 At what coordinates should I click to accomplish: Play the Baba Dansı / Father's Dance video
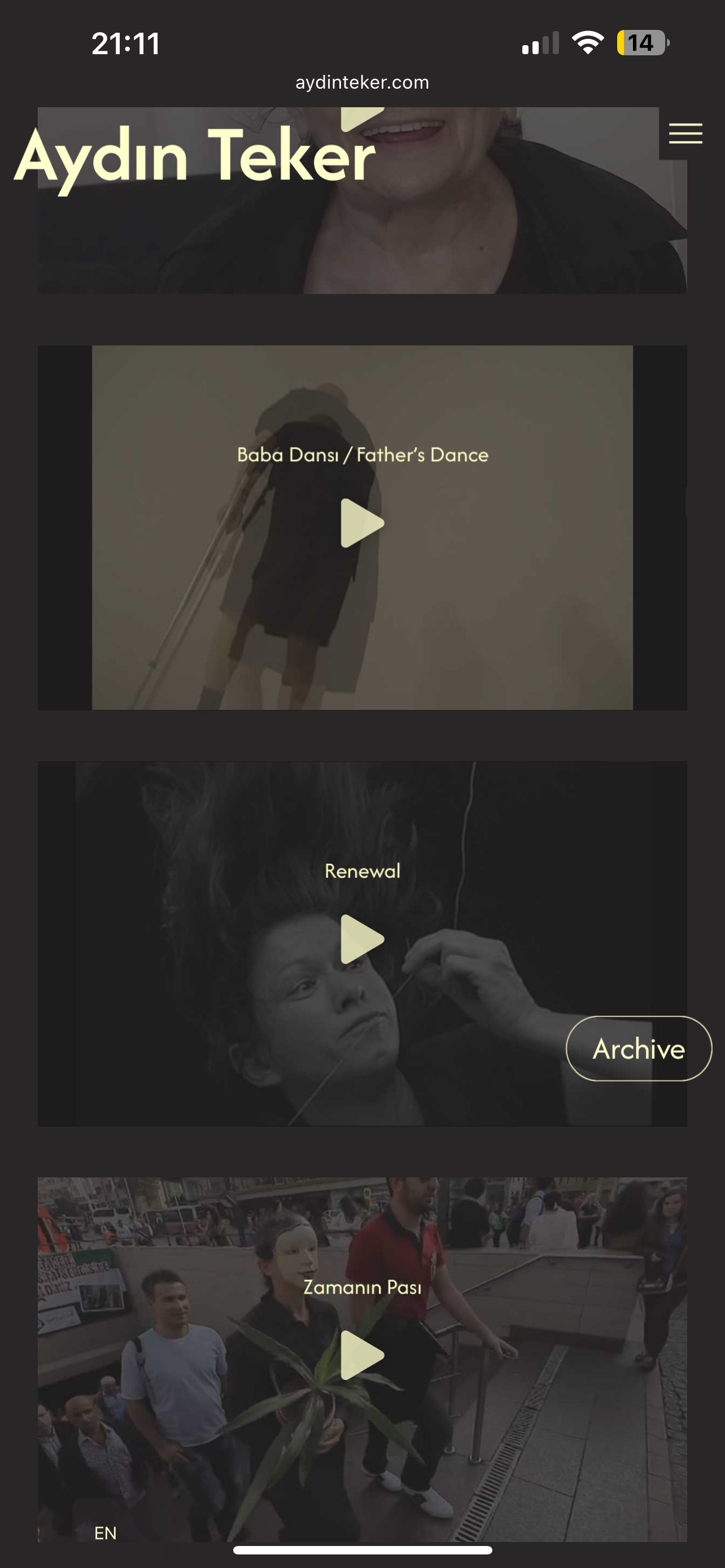pos(361,523)
